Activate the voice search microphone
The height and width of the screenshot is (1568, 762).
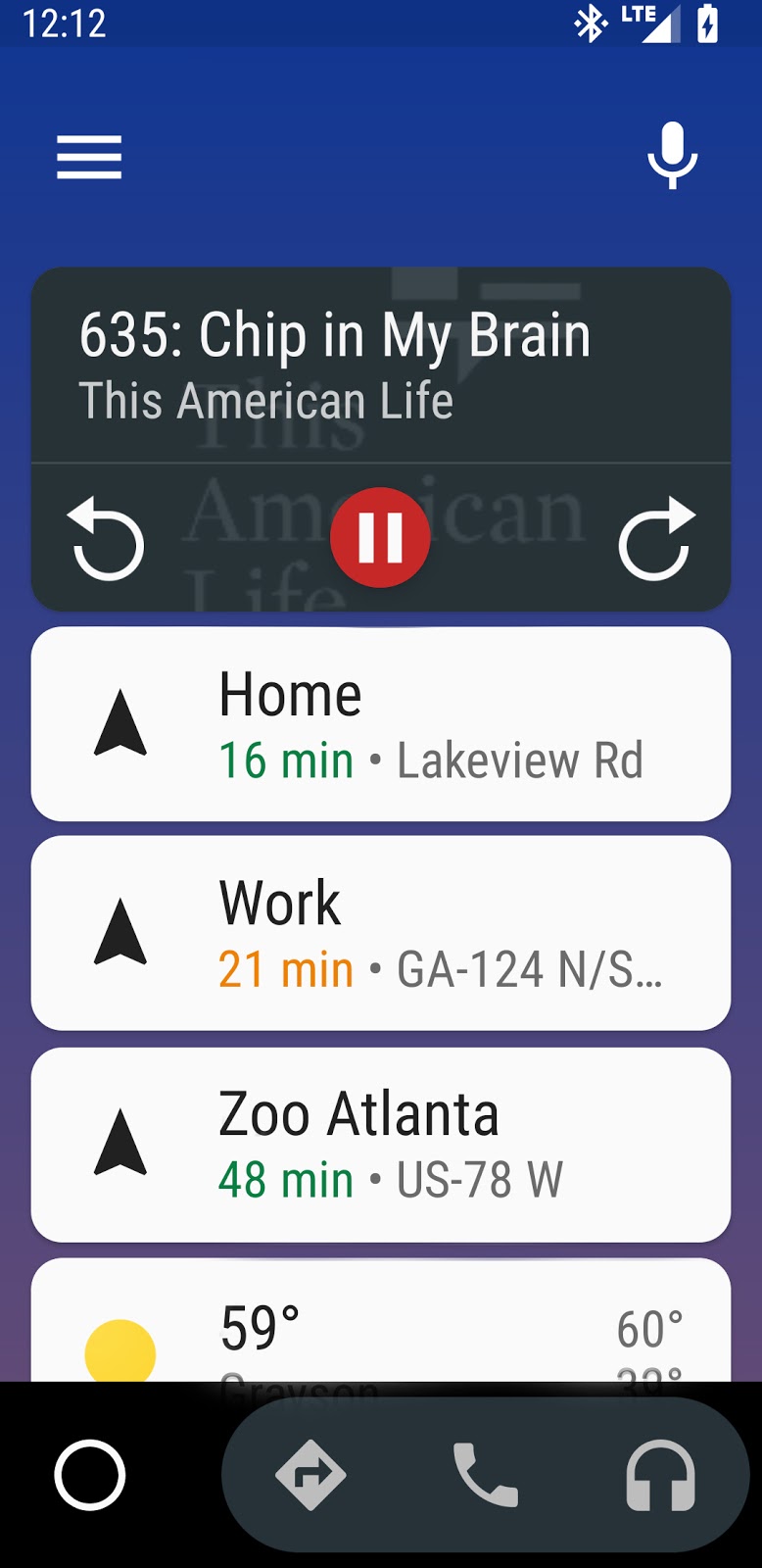tap(673, 156)
